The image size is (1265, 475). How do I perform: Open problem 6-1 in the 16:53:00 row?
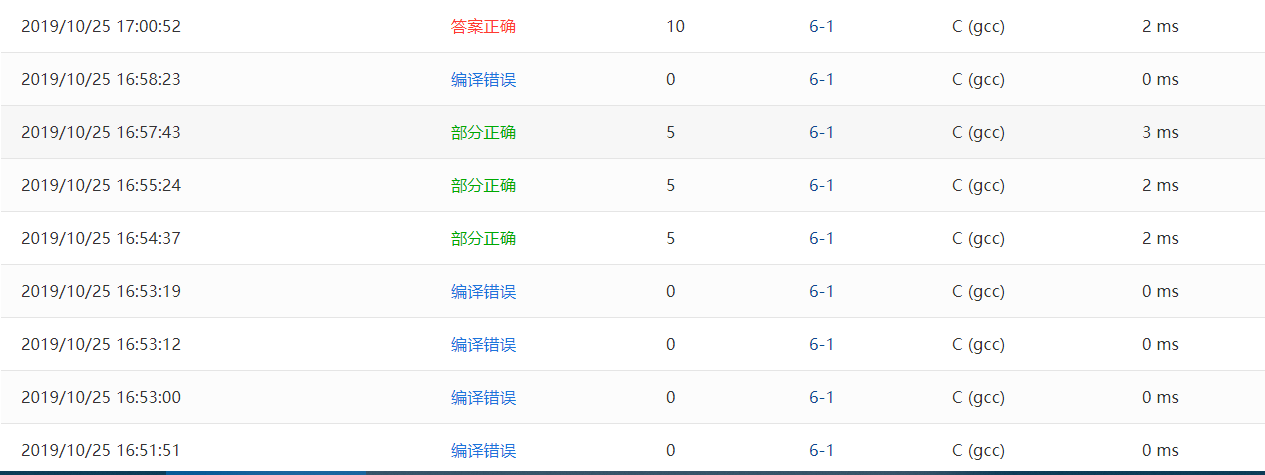[x=821, y=397]
